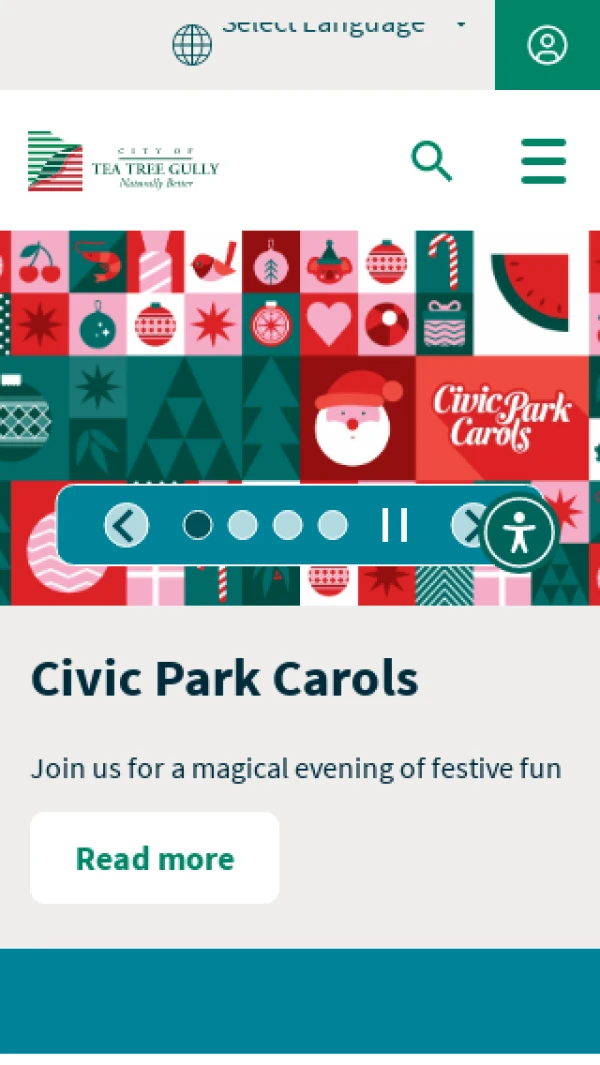Jump to the third carousel slide dot
This screenshot has width=600, height=1065.
click(x=288, y=525)
